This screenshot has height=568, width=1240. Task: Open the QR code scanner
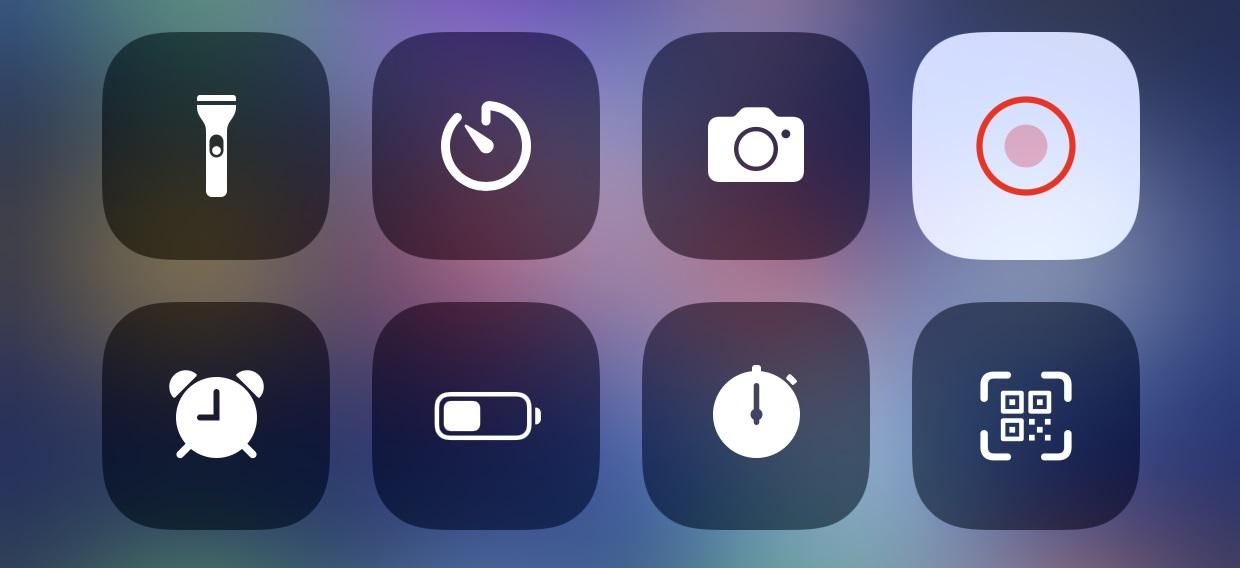[x=1026, y=416]
